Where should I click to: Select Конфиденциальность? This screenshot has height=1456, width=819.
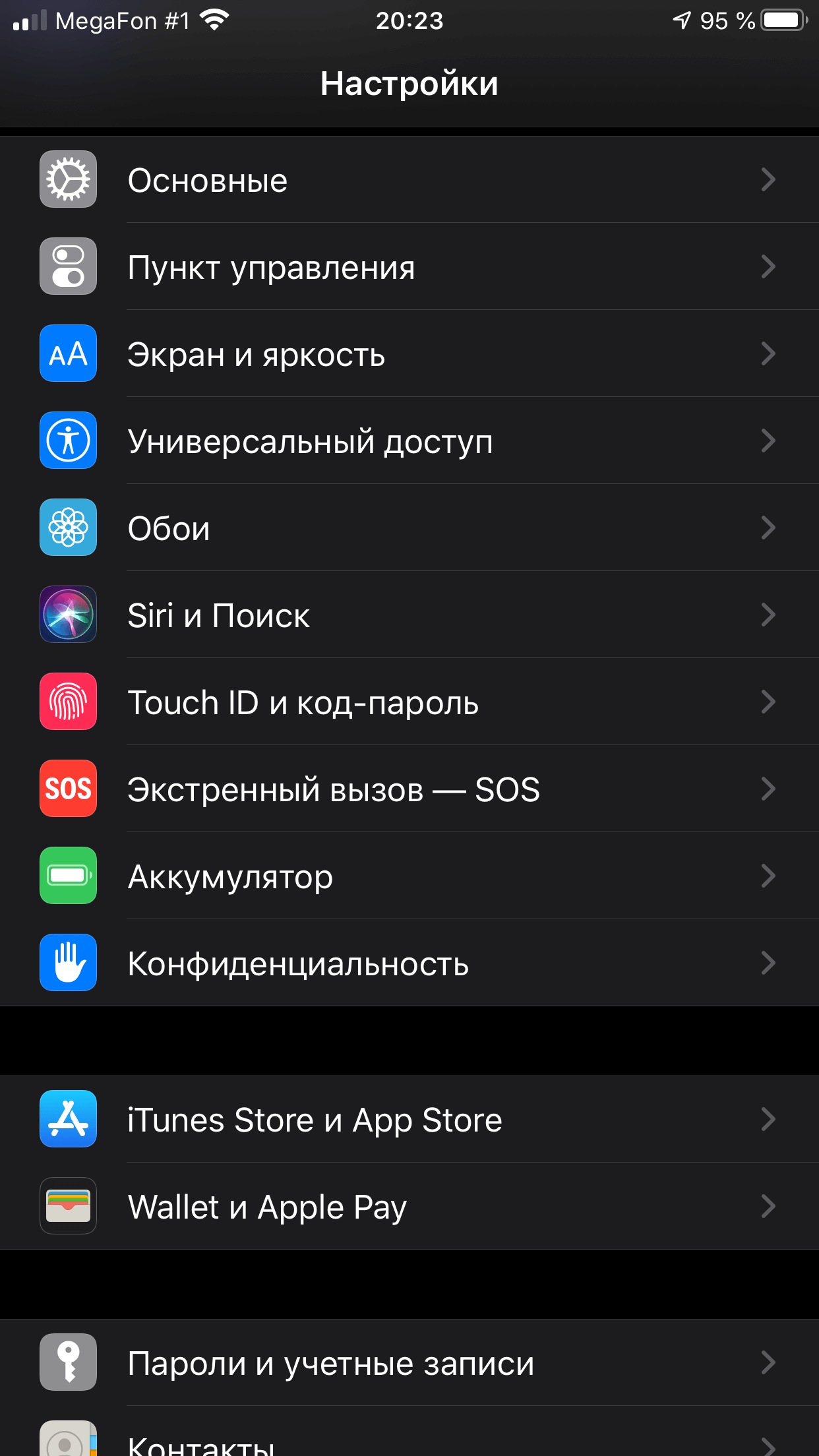coord(409,963)
